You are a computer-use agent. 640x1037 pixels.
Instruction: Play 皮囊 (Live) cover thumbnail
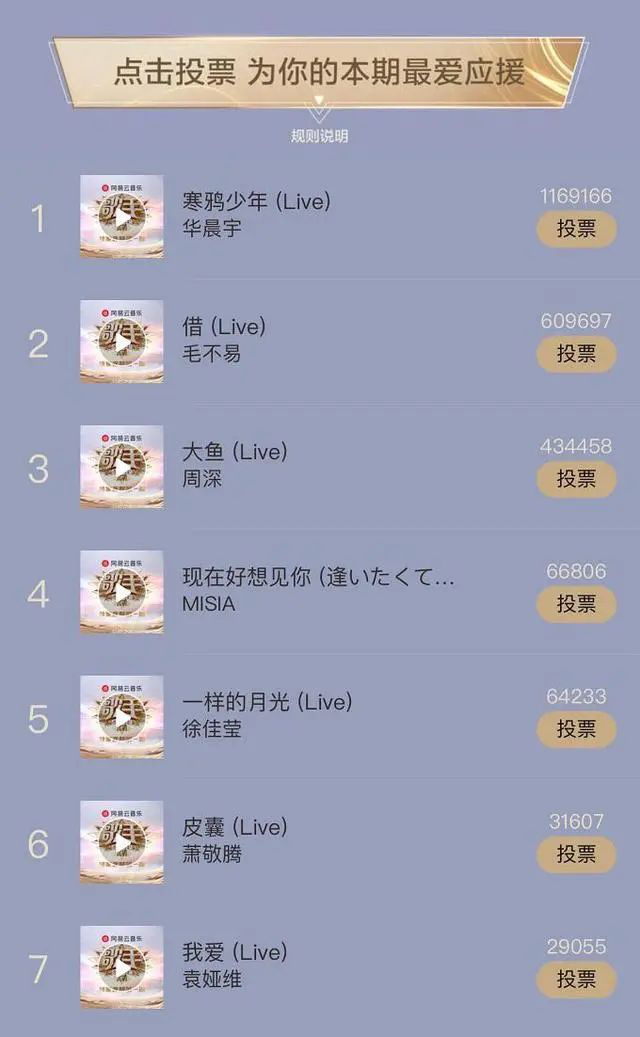tap(122, 842)
